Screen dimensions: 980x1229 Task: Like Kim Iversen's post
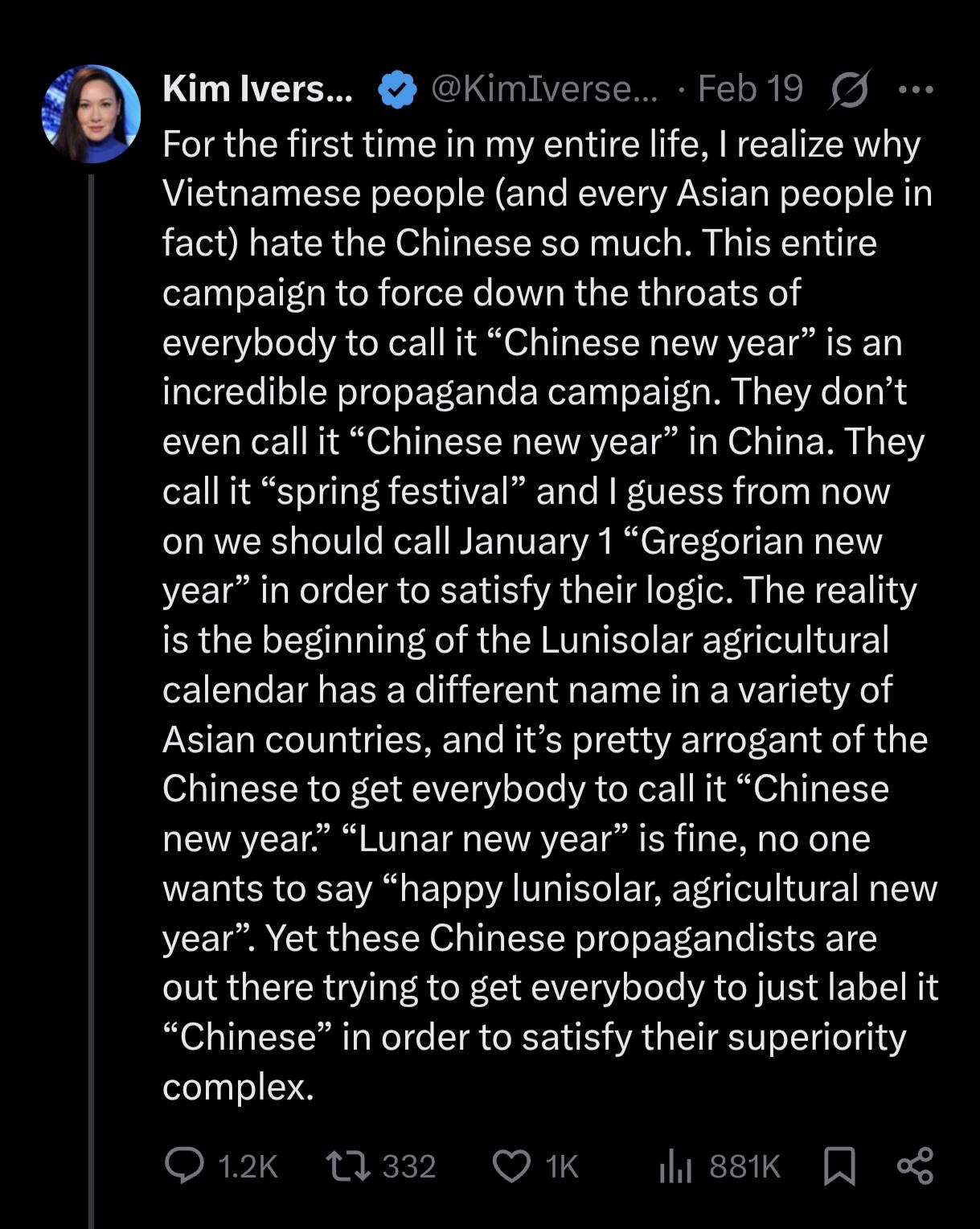[x=511, y=1166]
